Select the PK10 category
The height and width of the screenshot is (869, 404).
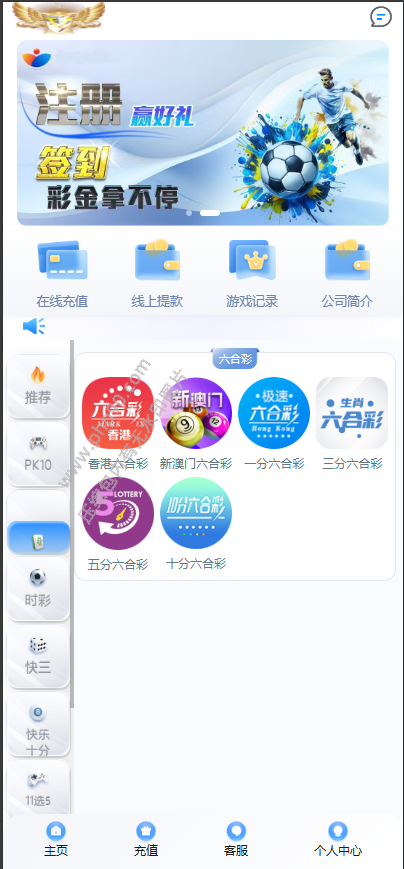coord(38,454)
